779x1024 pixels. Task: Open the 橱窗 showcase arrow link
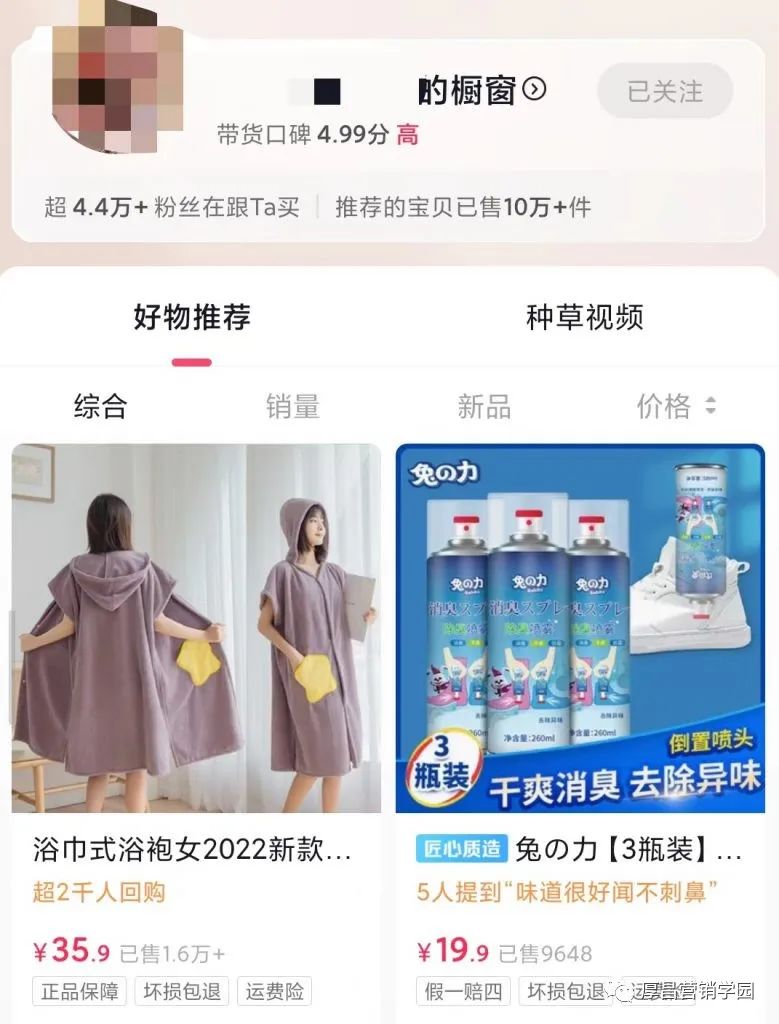point(535,90)
